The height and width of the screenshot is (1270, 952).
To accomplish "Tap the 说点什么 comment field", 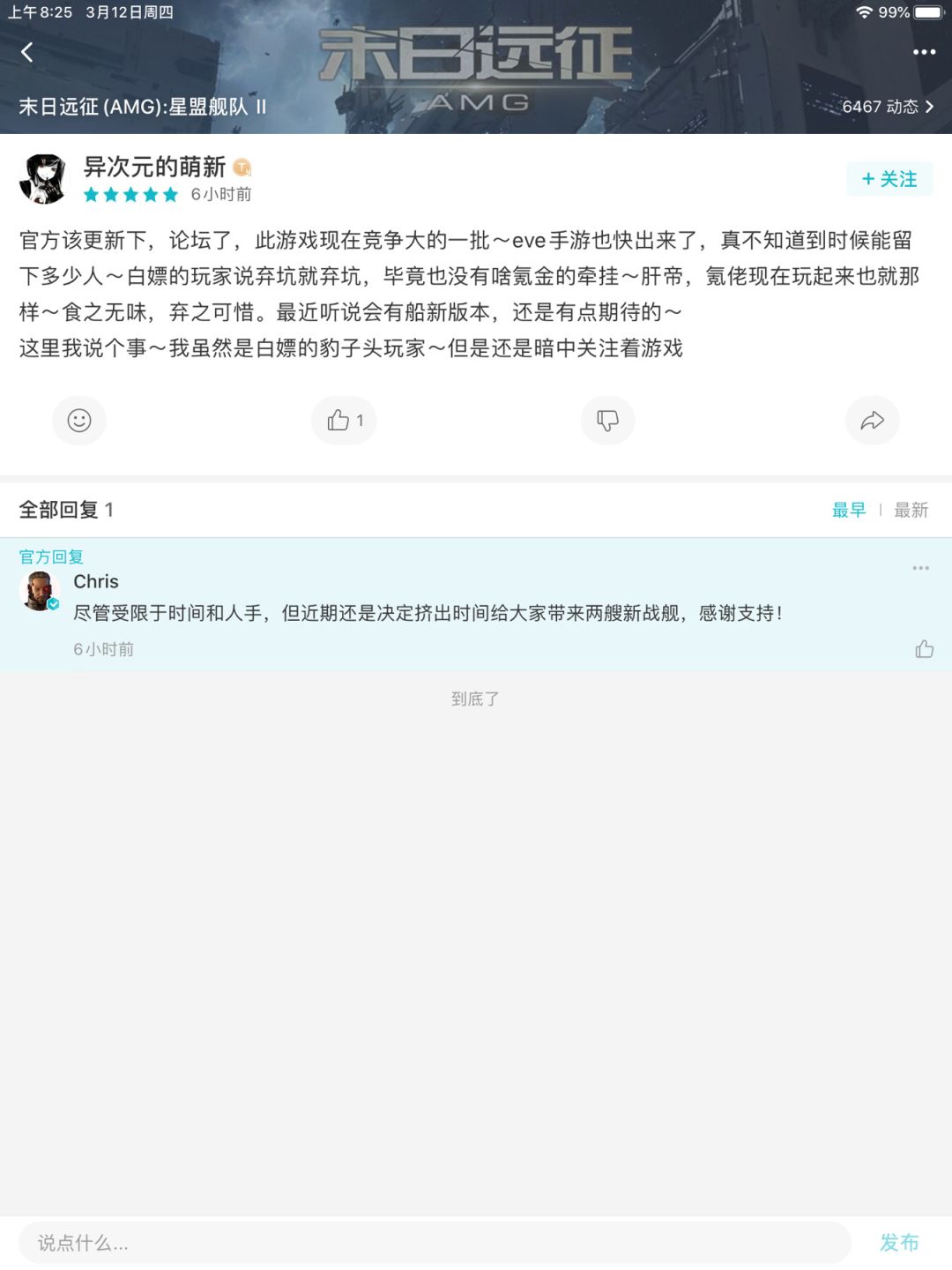I will coord(435,1243).
